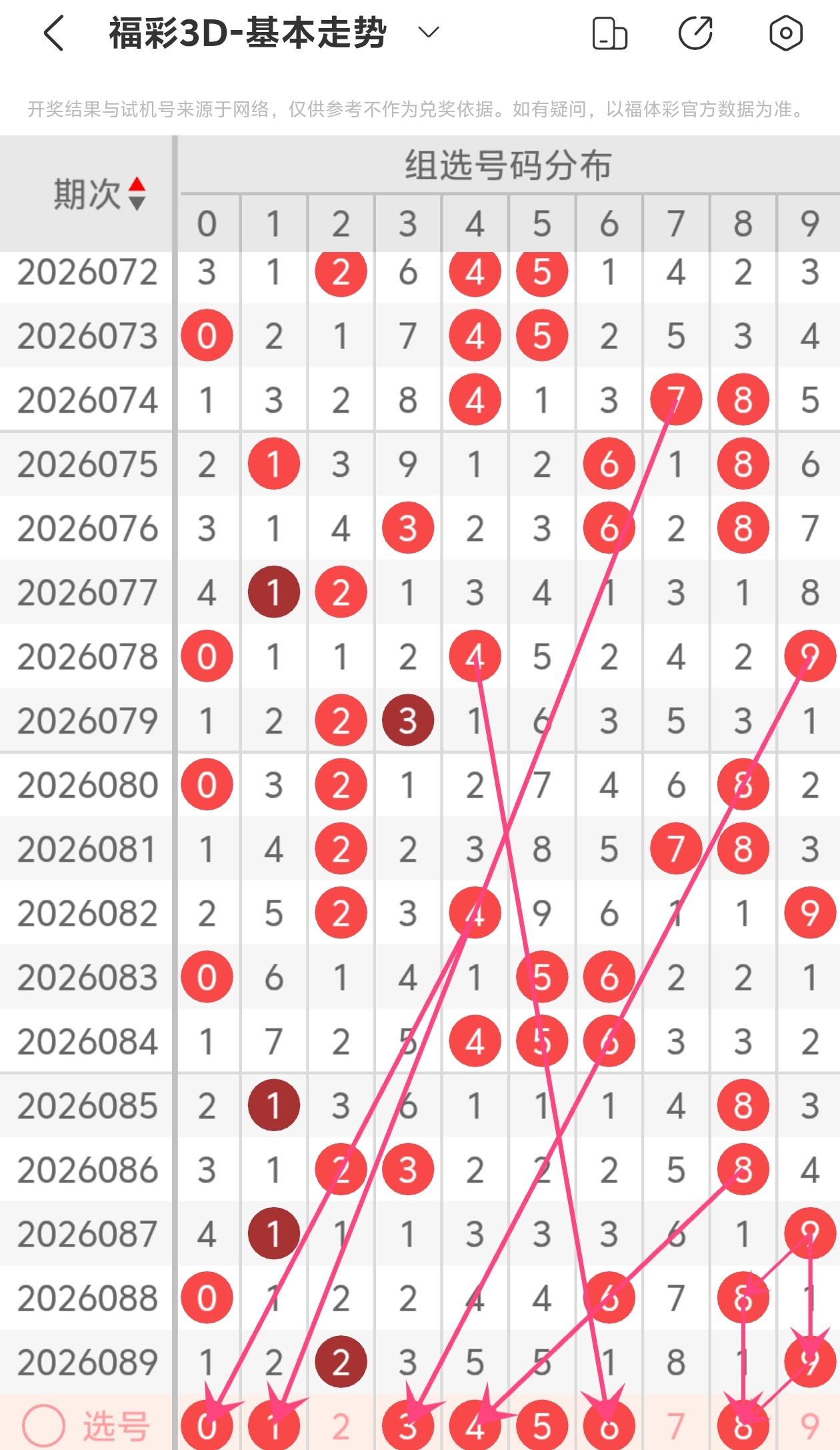Expand the 福彩3D-基本走势 title dropdown
This screenshot has width=840, height=1450.
click(x=428, y=32)
